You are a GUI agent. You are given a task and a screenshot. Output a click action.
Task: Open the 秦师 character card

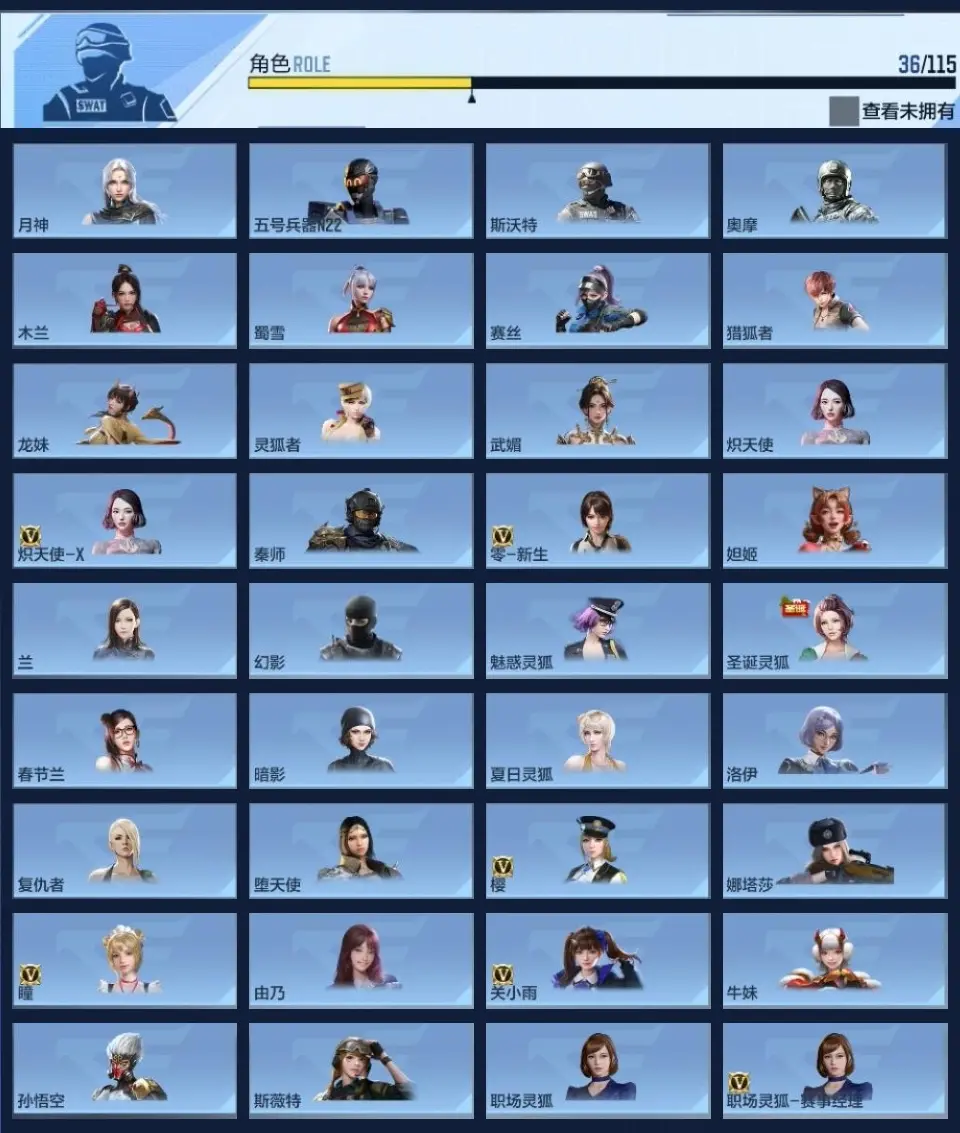pos(361,520)
